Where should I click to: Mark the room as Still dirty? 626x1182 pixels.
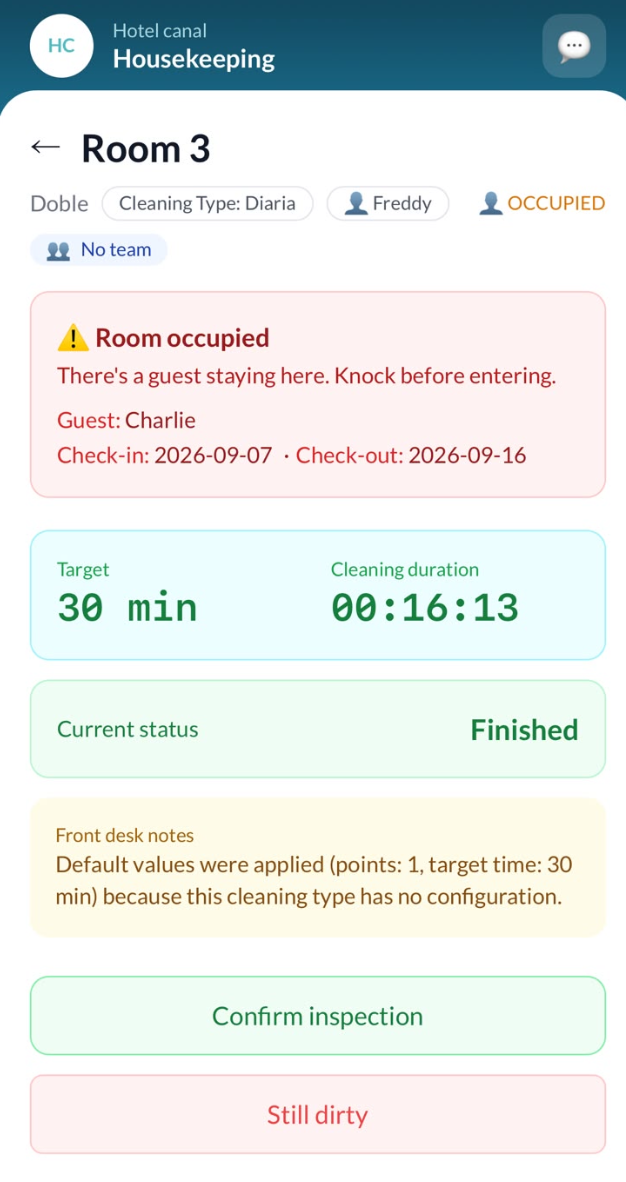coord(318,1114)
